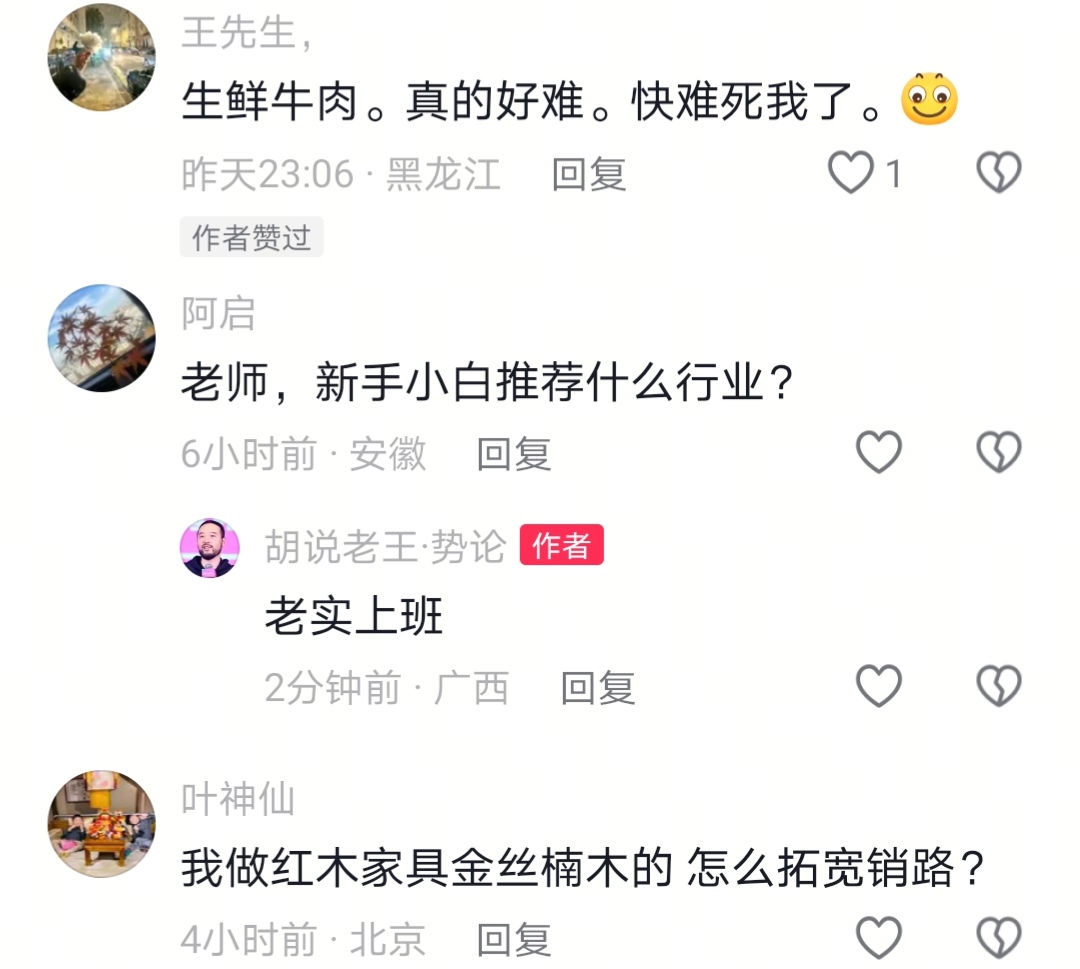Like the author's reply 老实上班

click(879, 687)
